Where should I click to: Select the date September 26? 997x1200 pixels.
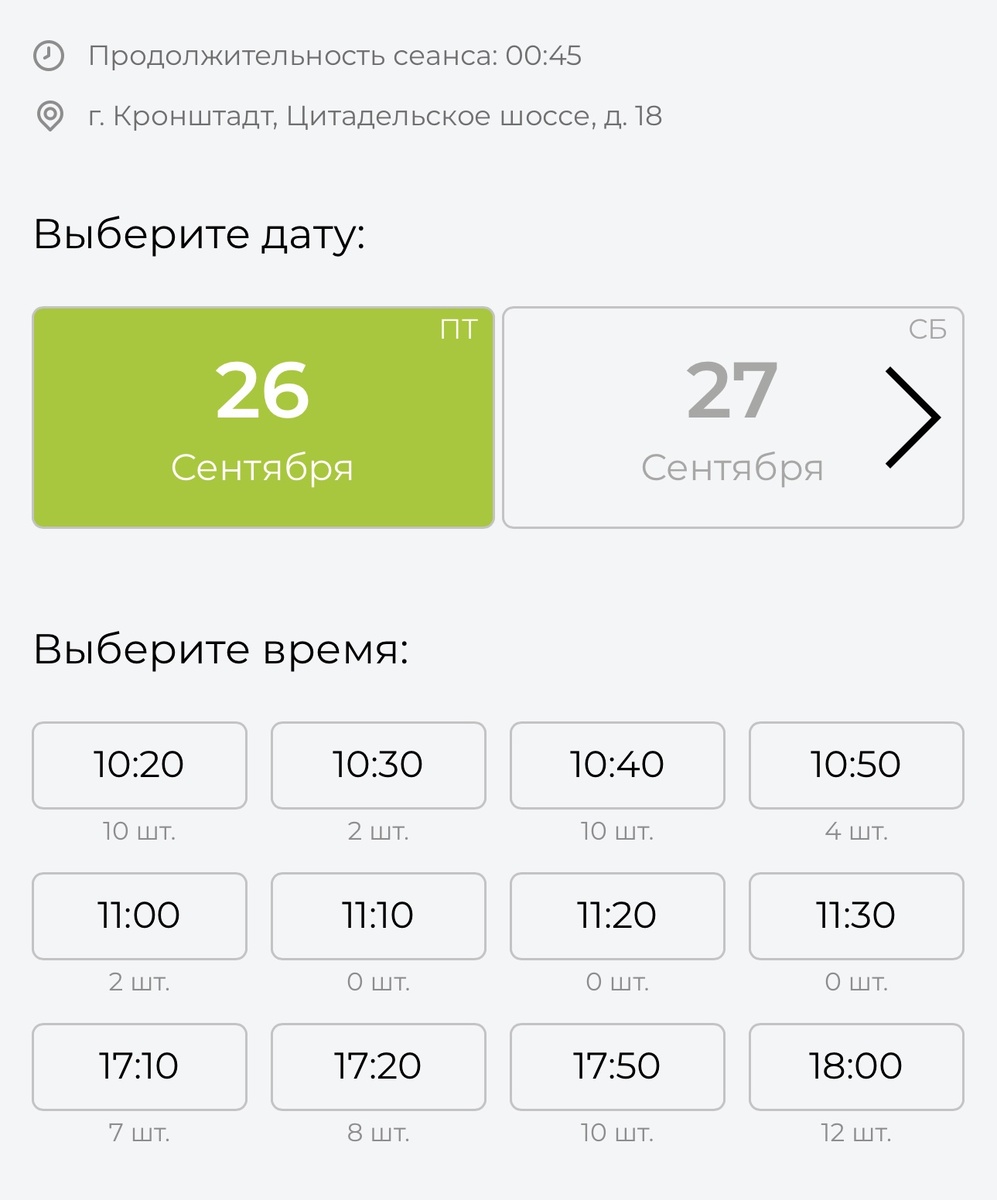(x=263, y=417)
